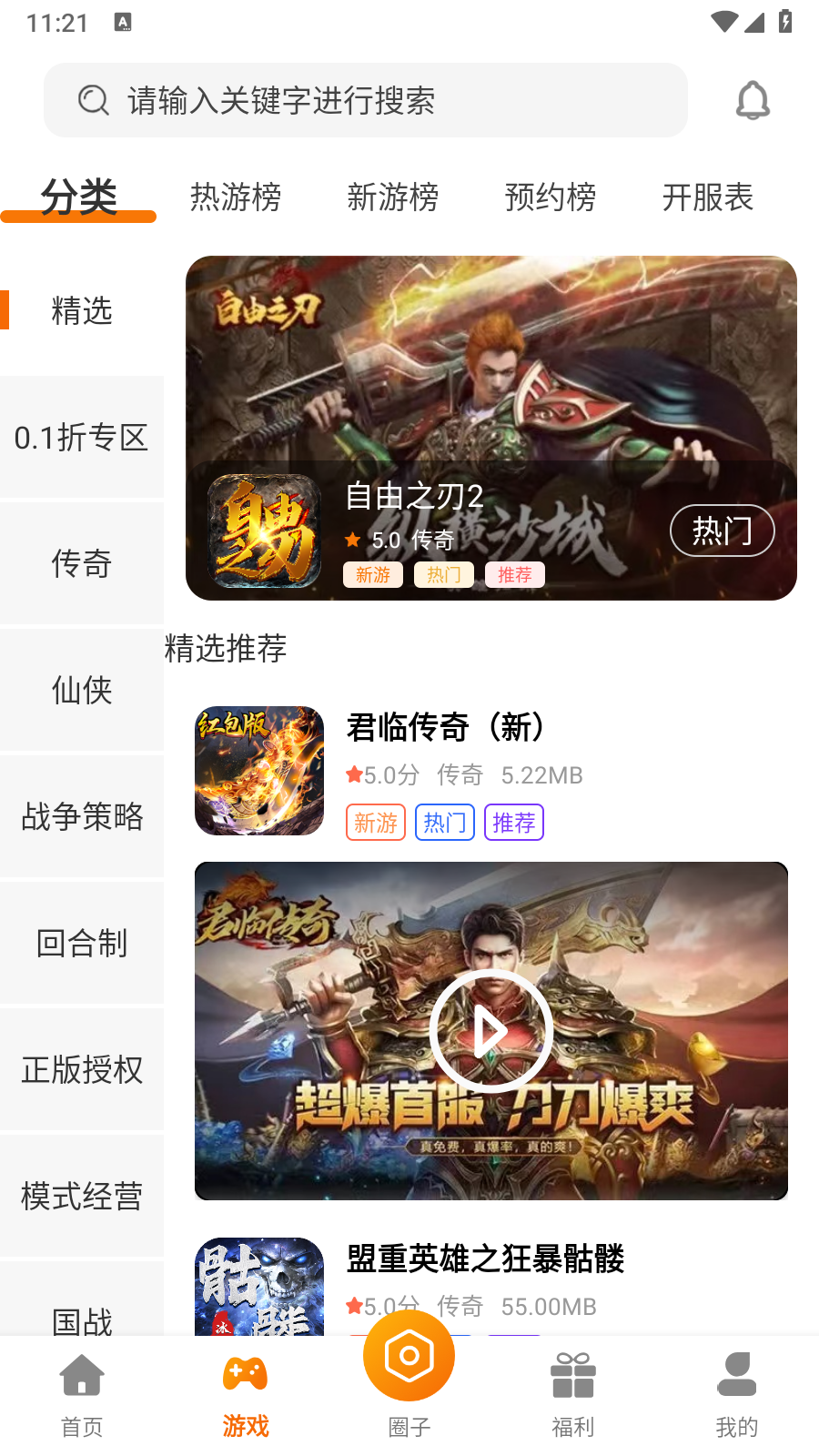Viewport: 819px width, 1456px height.
Task: Browse the 战争策略 category
Action: (x=82, y=817)
